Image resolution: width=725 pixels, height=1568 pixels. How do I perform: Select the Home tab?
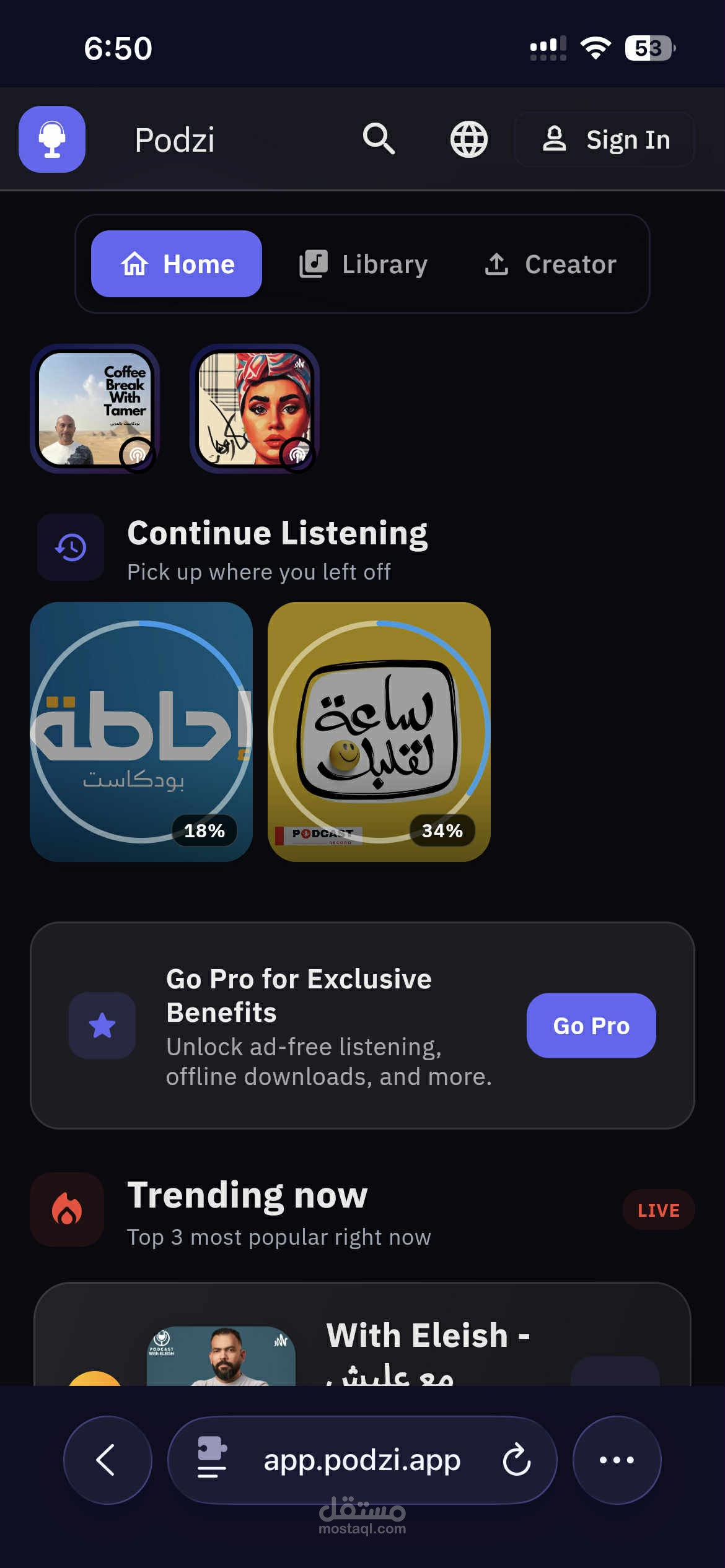coord(177,264)
